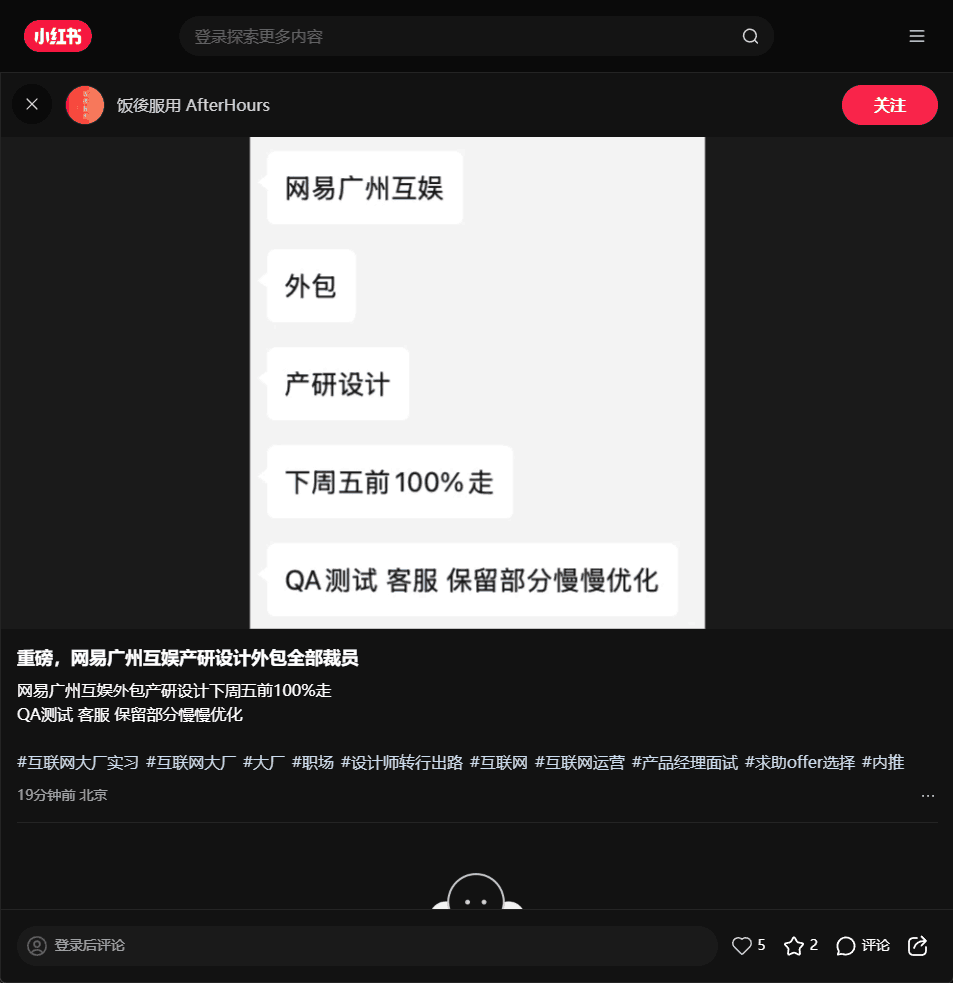Open hashtag #产品经理面试
The width and height of the screenshot is (953, 983).
pos(684,762)
